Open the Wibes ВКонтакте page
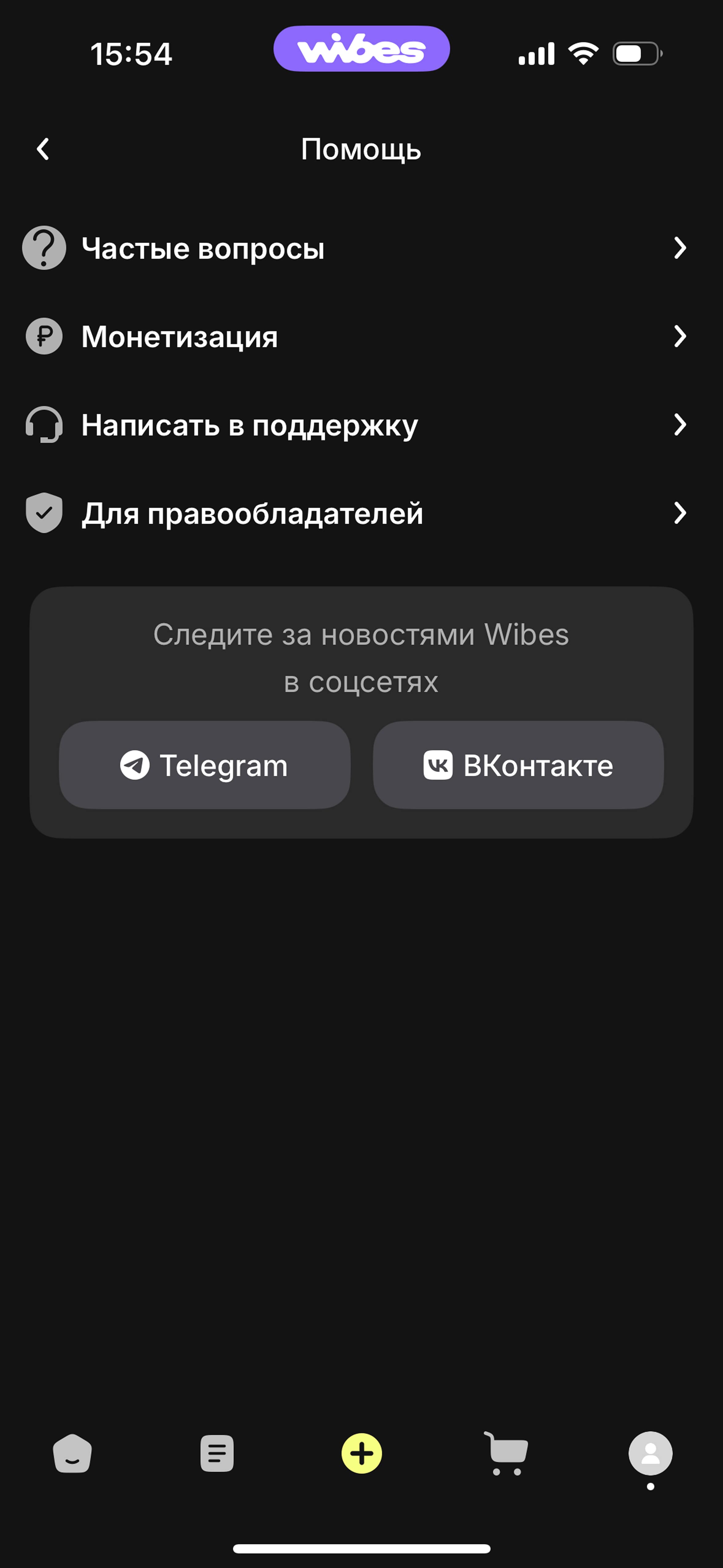The height and width of the screenshot is (1568, 723). (518, 765)
